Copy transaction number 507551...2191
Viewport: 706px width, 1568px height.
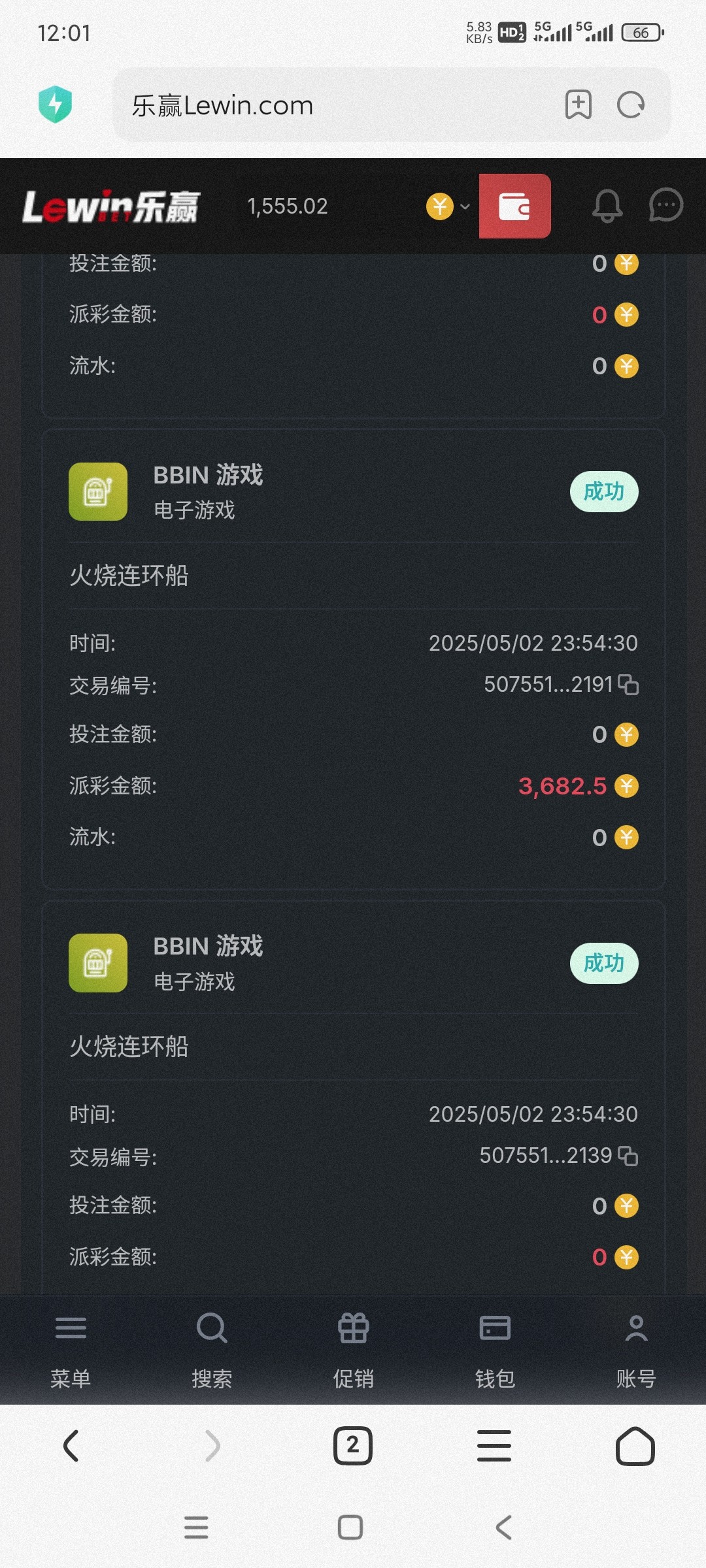coord(628,685)
